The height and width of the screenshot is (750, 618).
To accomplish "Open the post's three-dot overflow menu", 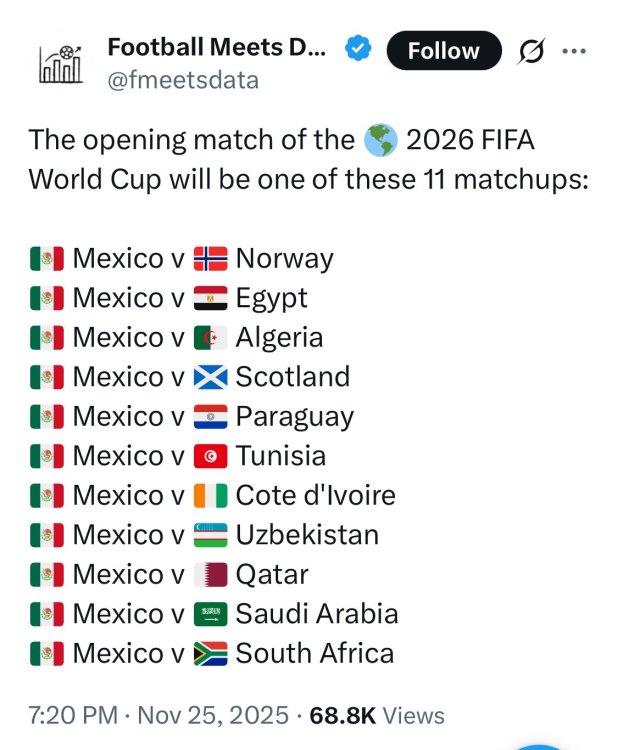I will (576, 51).
